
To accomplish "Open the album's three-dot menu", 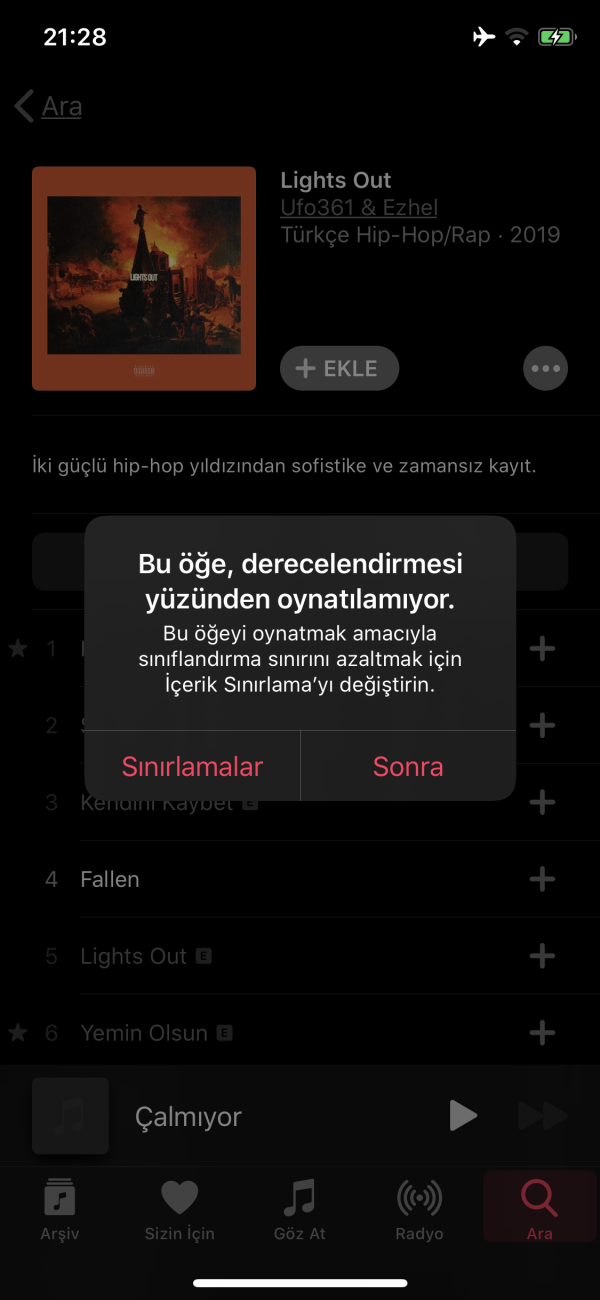I will (x=545, y=368).
